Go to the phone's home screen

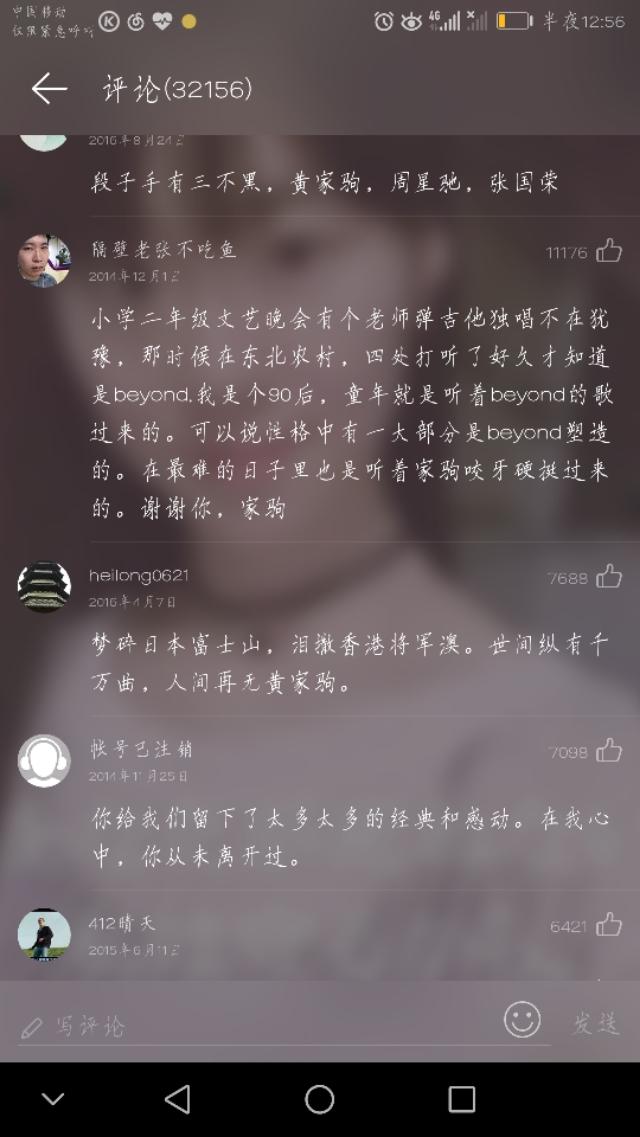320,1099
